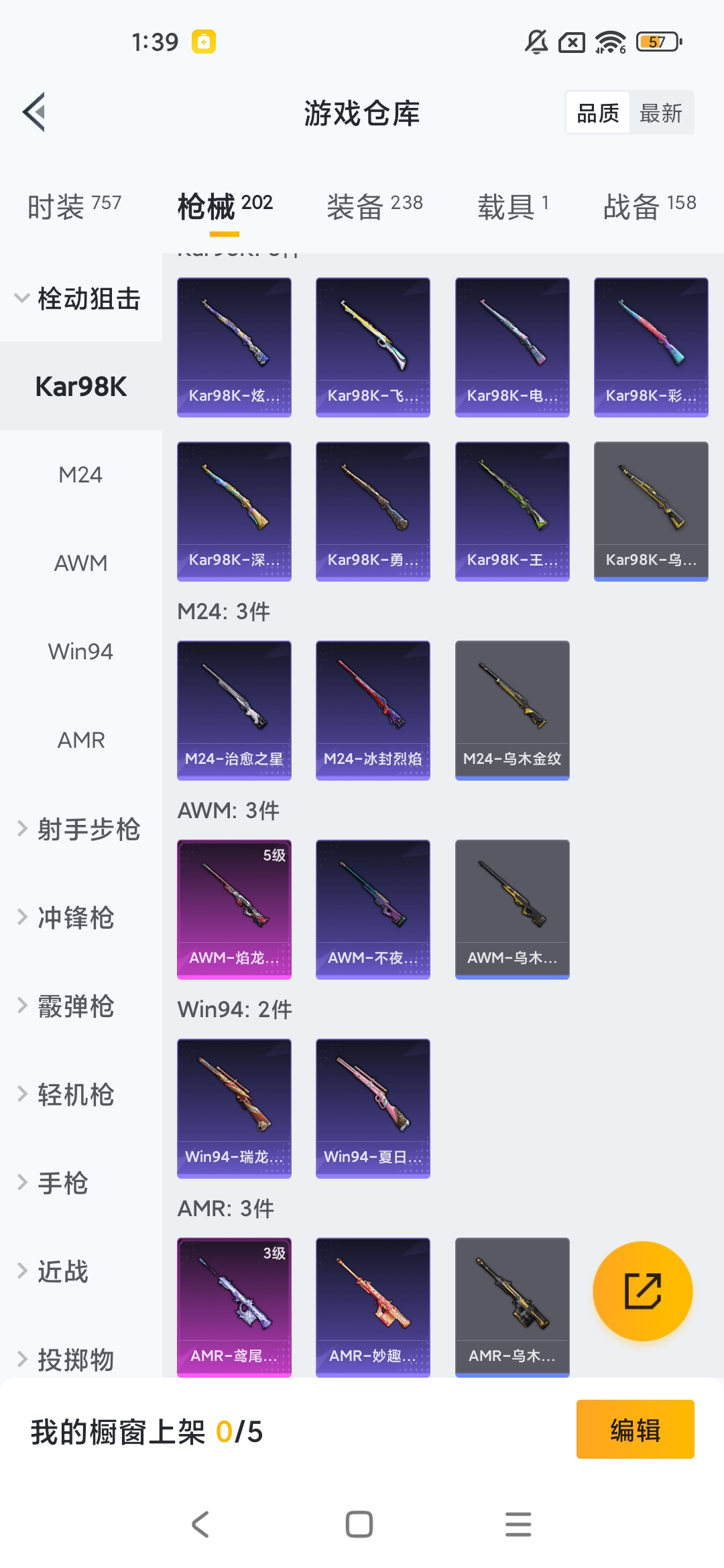Sort items by 品质
This screenshot has width=724, height=1568.
(x=598, y=113)
